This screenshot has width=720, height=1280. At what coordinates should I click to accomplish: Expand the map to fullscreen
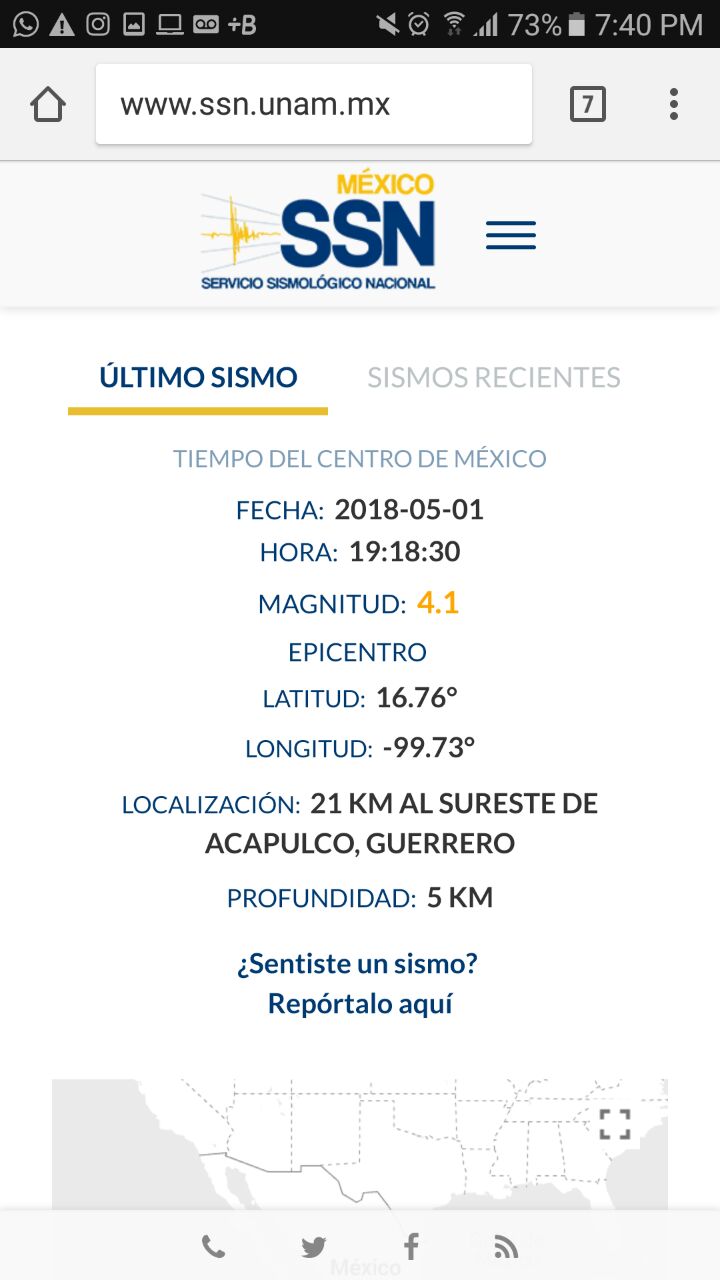(615, 1124)
